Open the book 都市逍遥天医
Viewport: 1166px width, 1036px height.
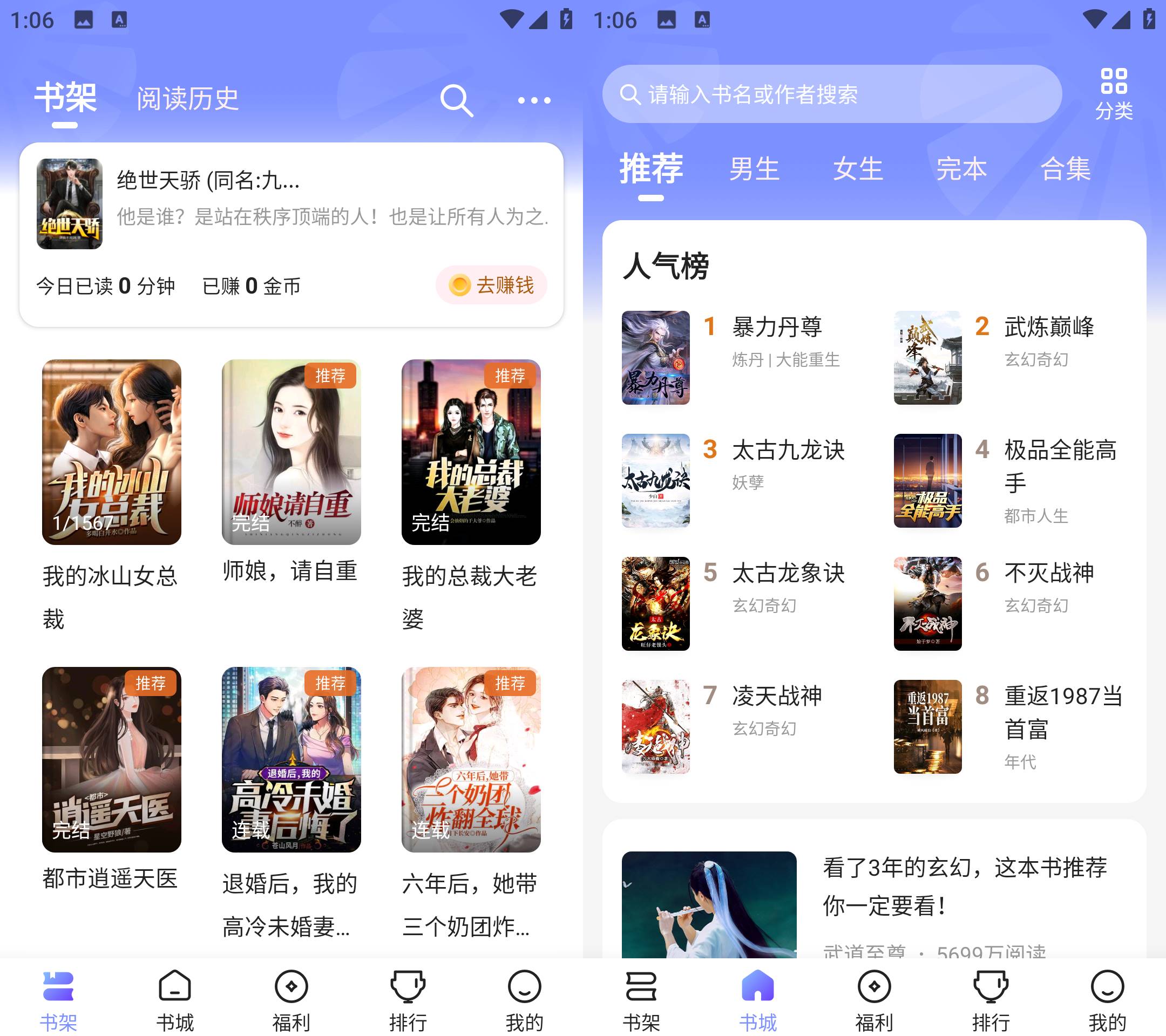point(111,760)
